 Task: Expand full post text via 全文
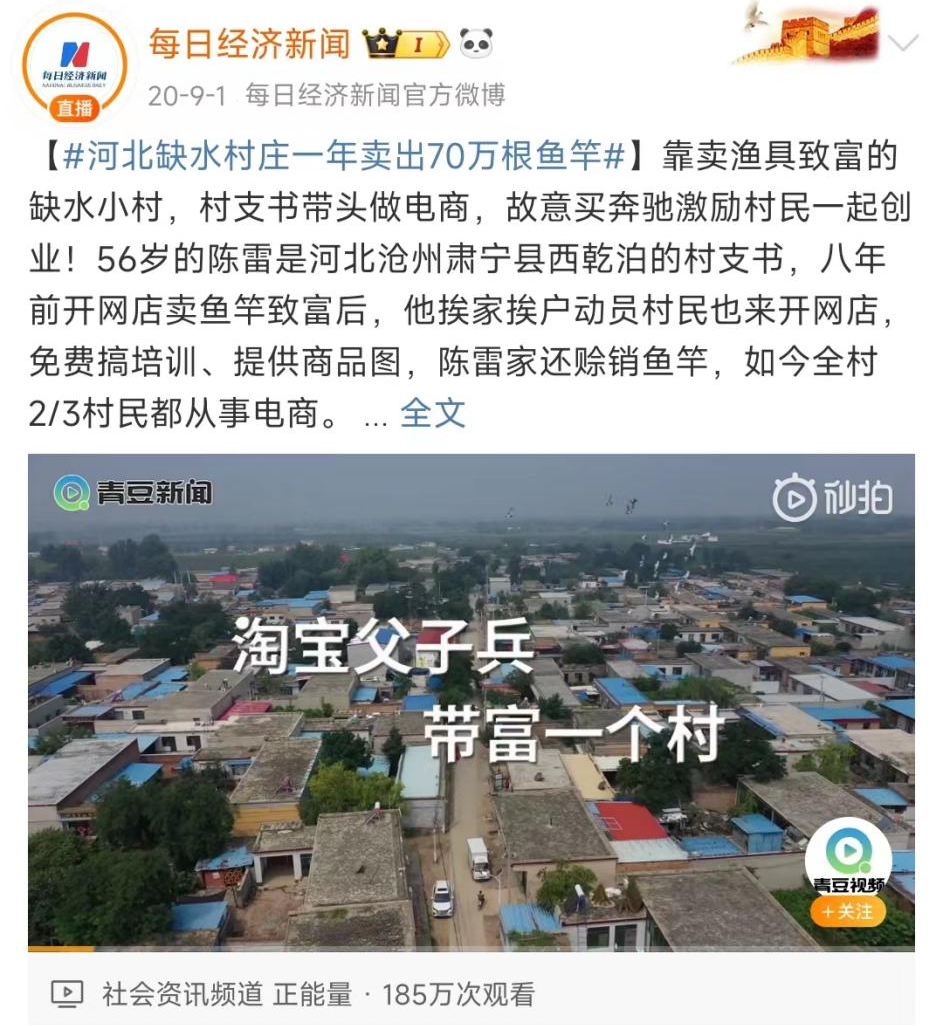coord(432,413)
